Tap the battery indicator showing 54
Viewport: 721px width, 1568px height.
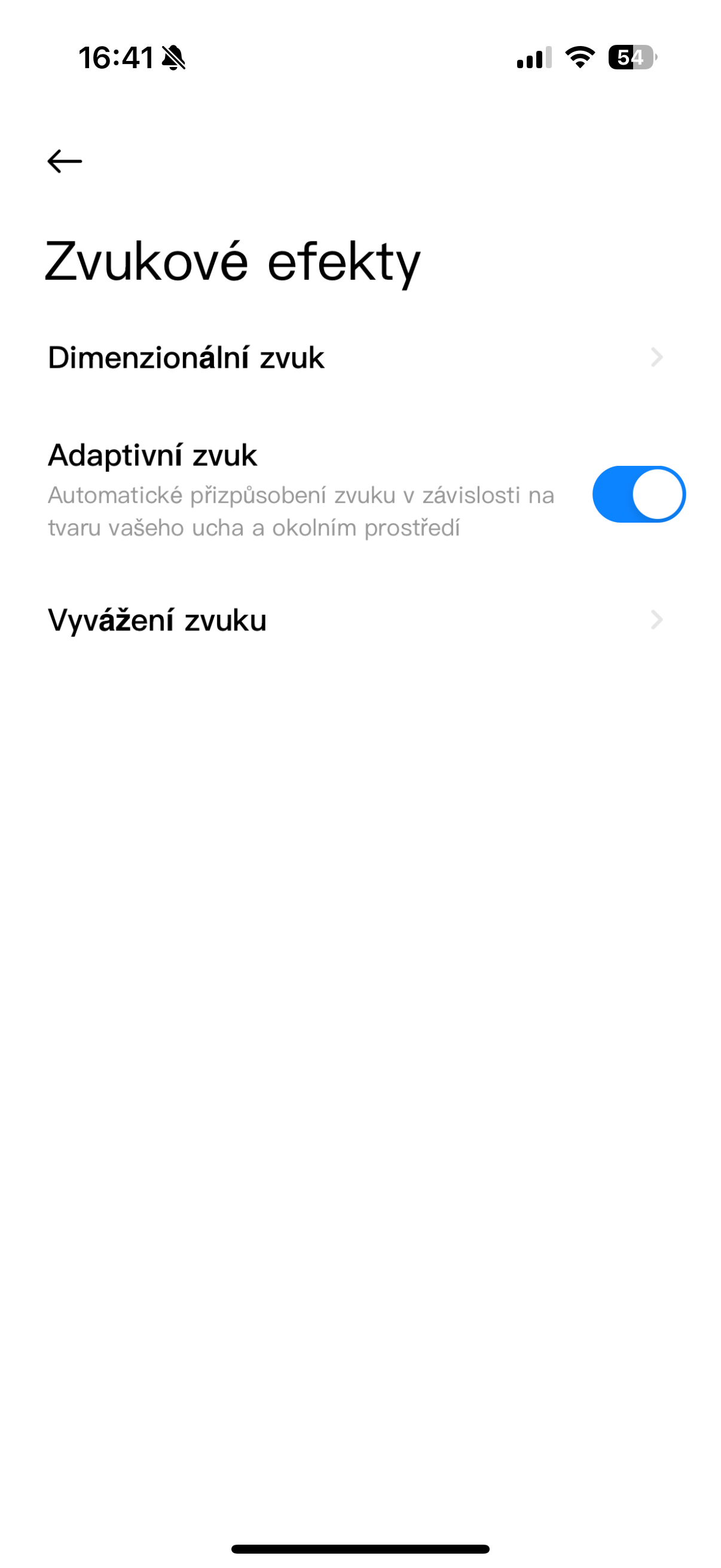tap(631, 57)
